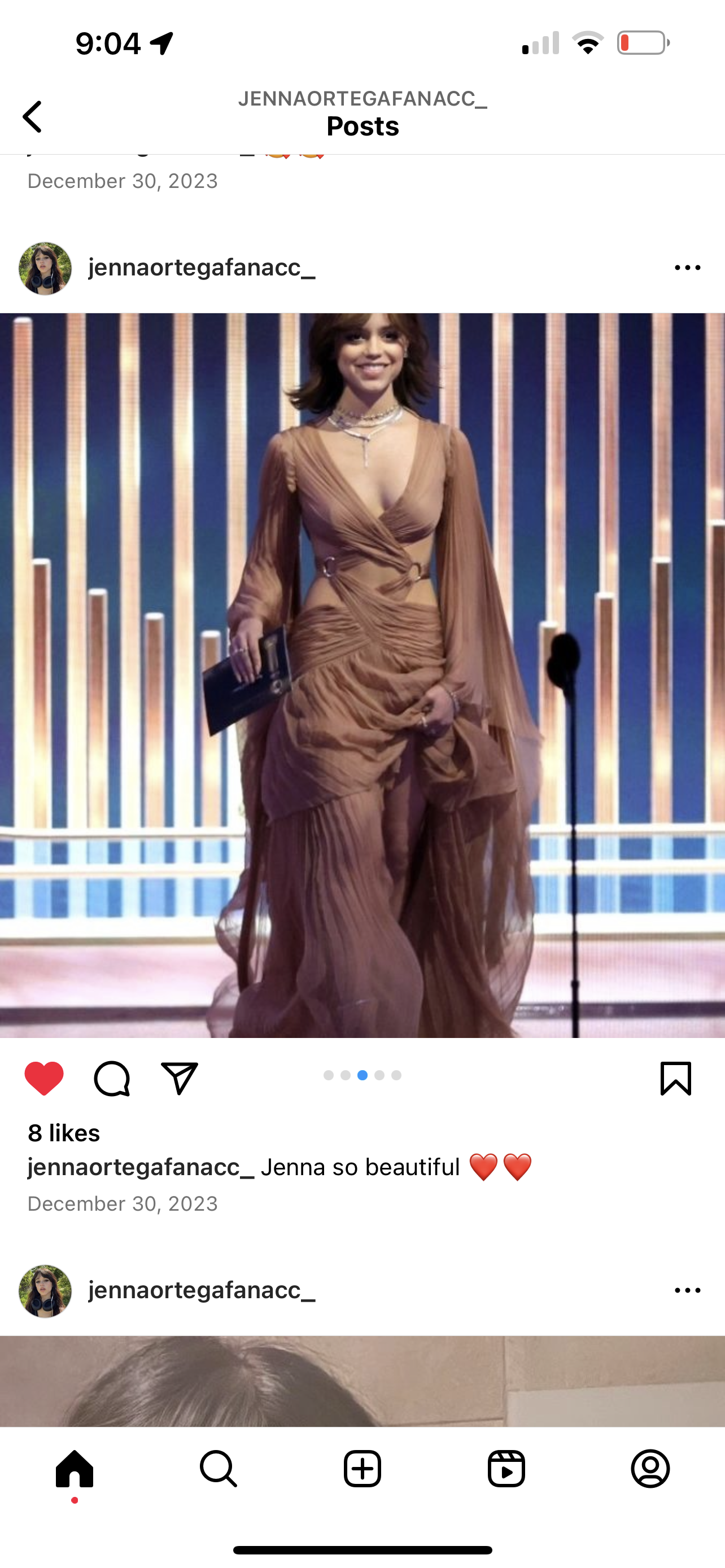Go to your Profile tab
725x1568 pixels.
coord(650,1469)
